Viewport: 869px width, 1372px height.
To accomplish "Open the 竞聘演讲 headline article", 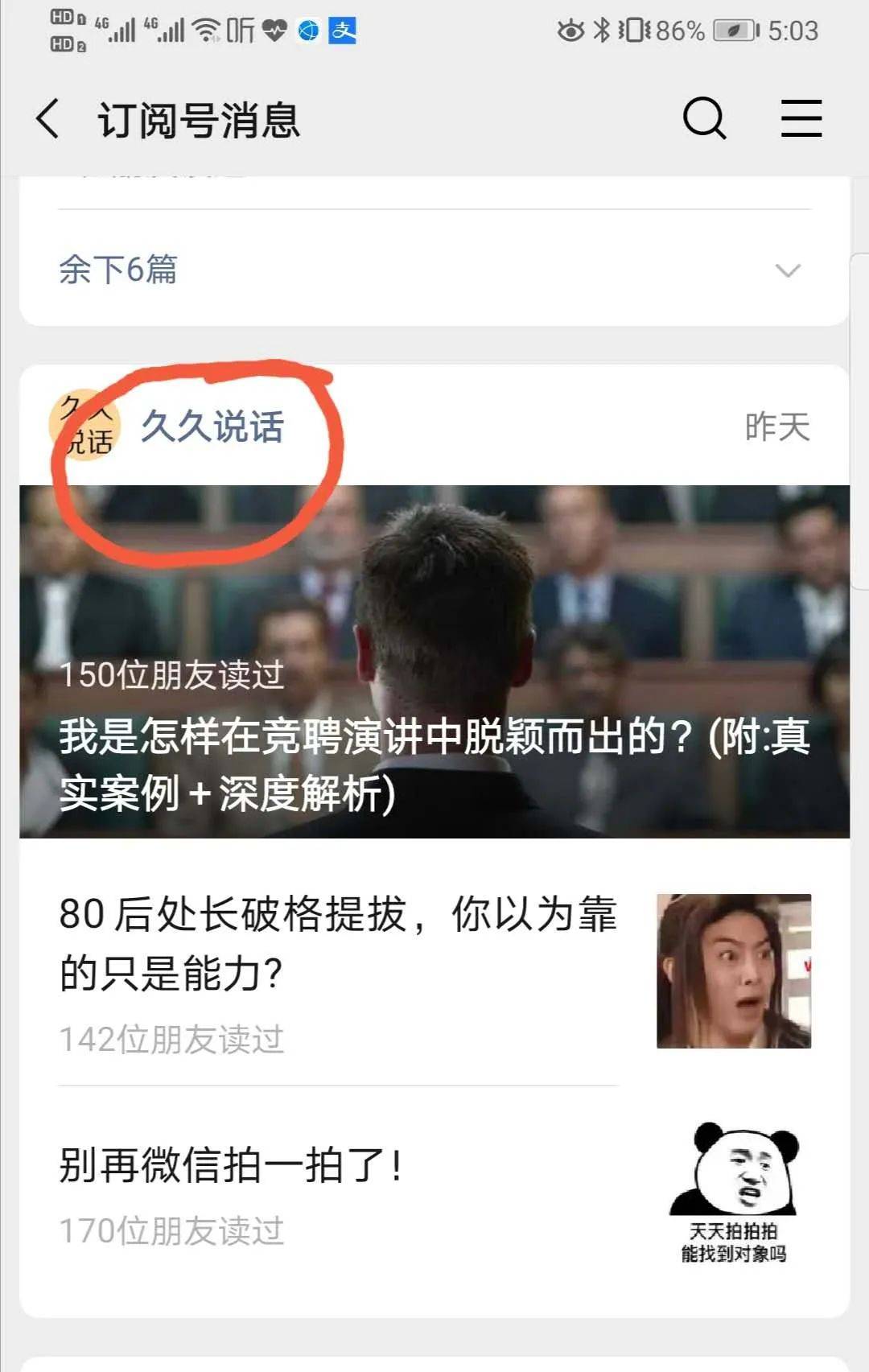I will [434, 661].
